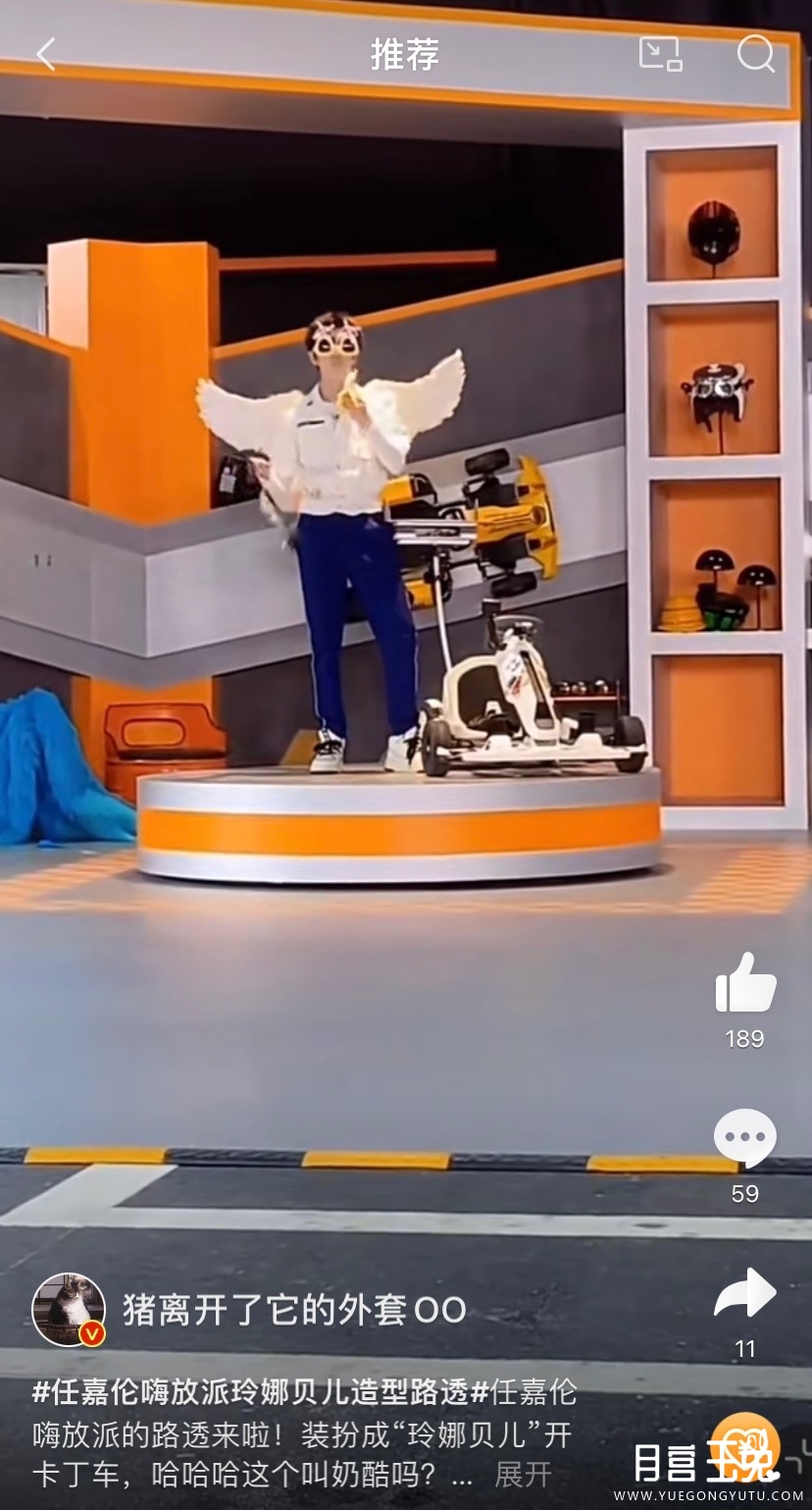
Task: Open the search icon
Action: [755, 54]
